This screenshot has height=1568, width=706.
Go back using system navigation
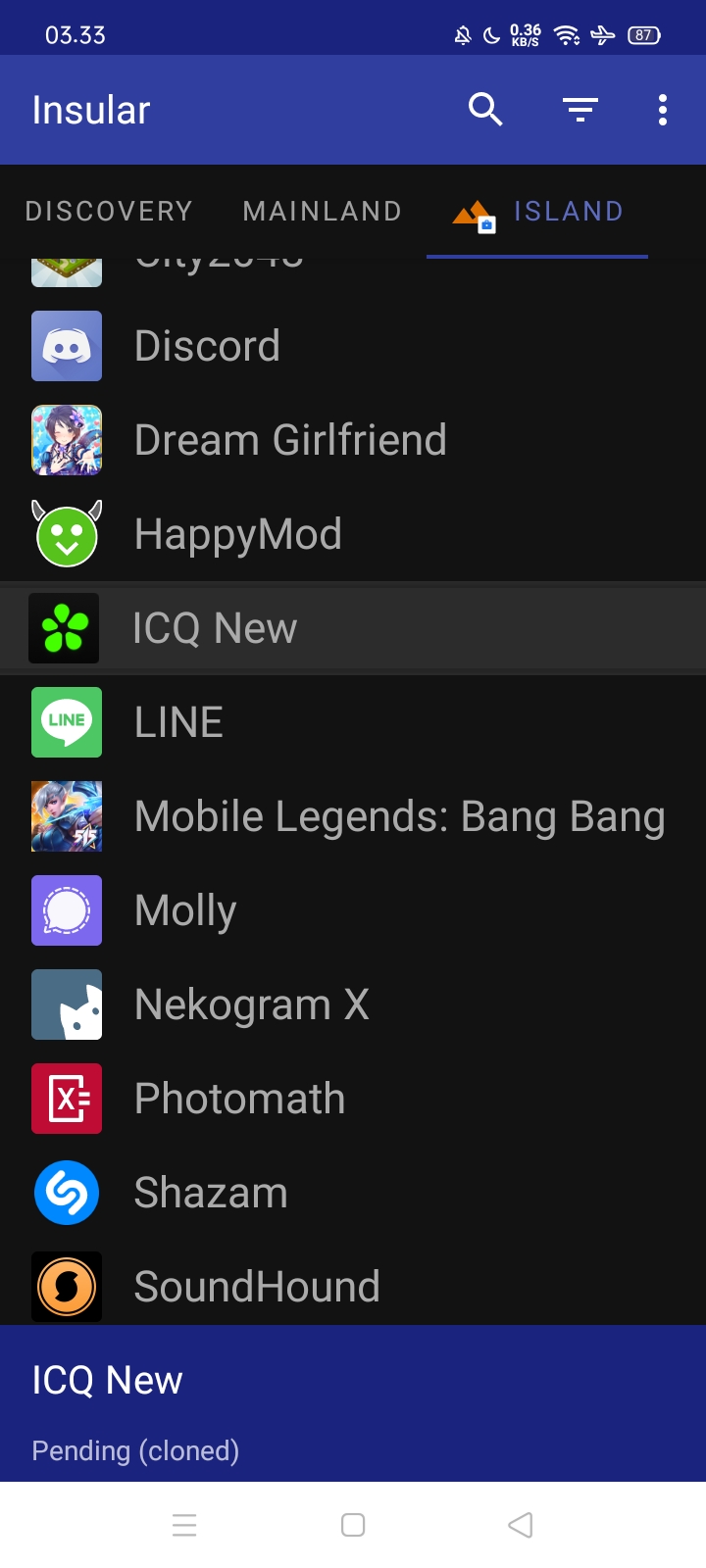tap(521, 1525)
